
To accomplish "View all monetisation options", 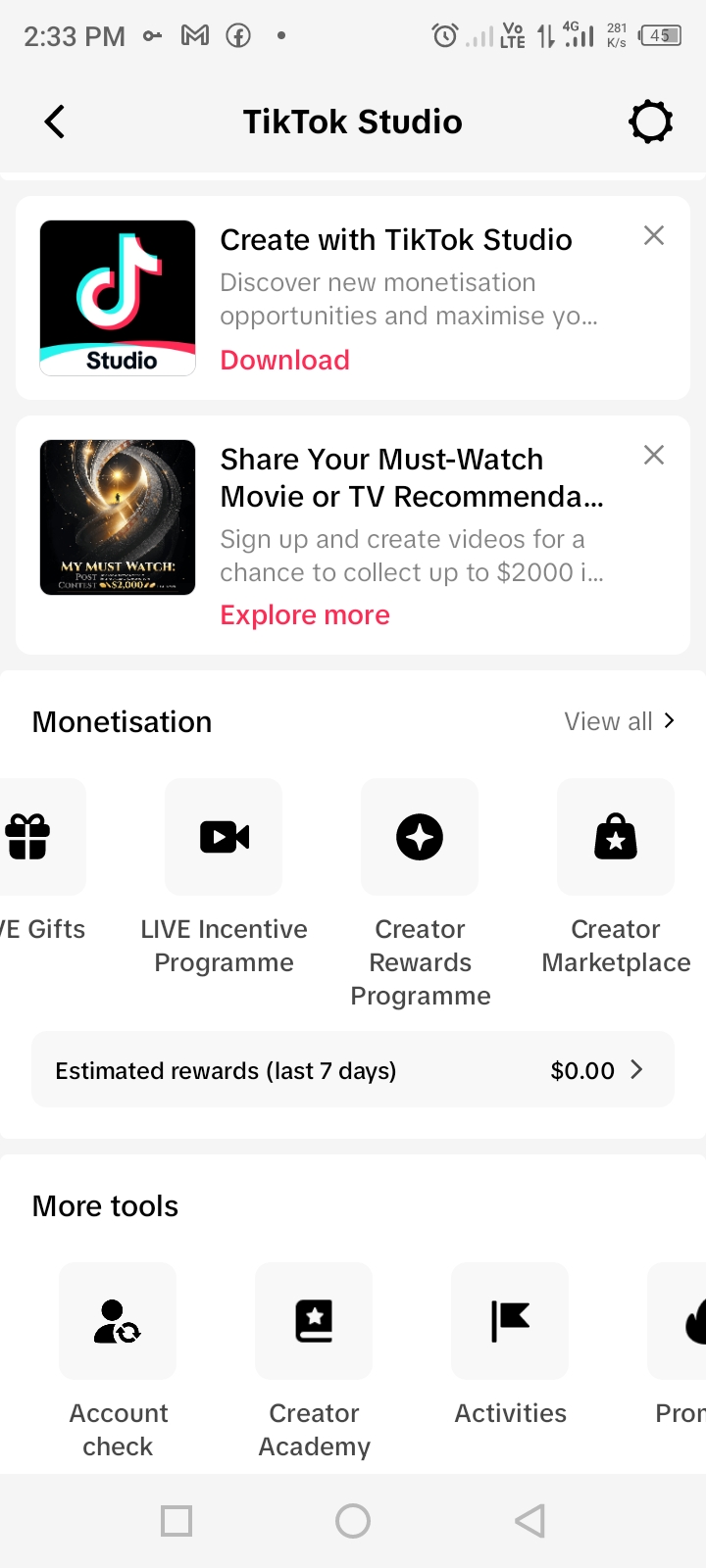I will 620,721.
